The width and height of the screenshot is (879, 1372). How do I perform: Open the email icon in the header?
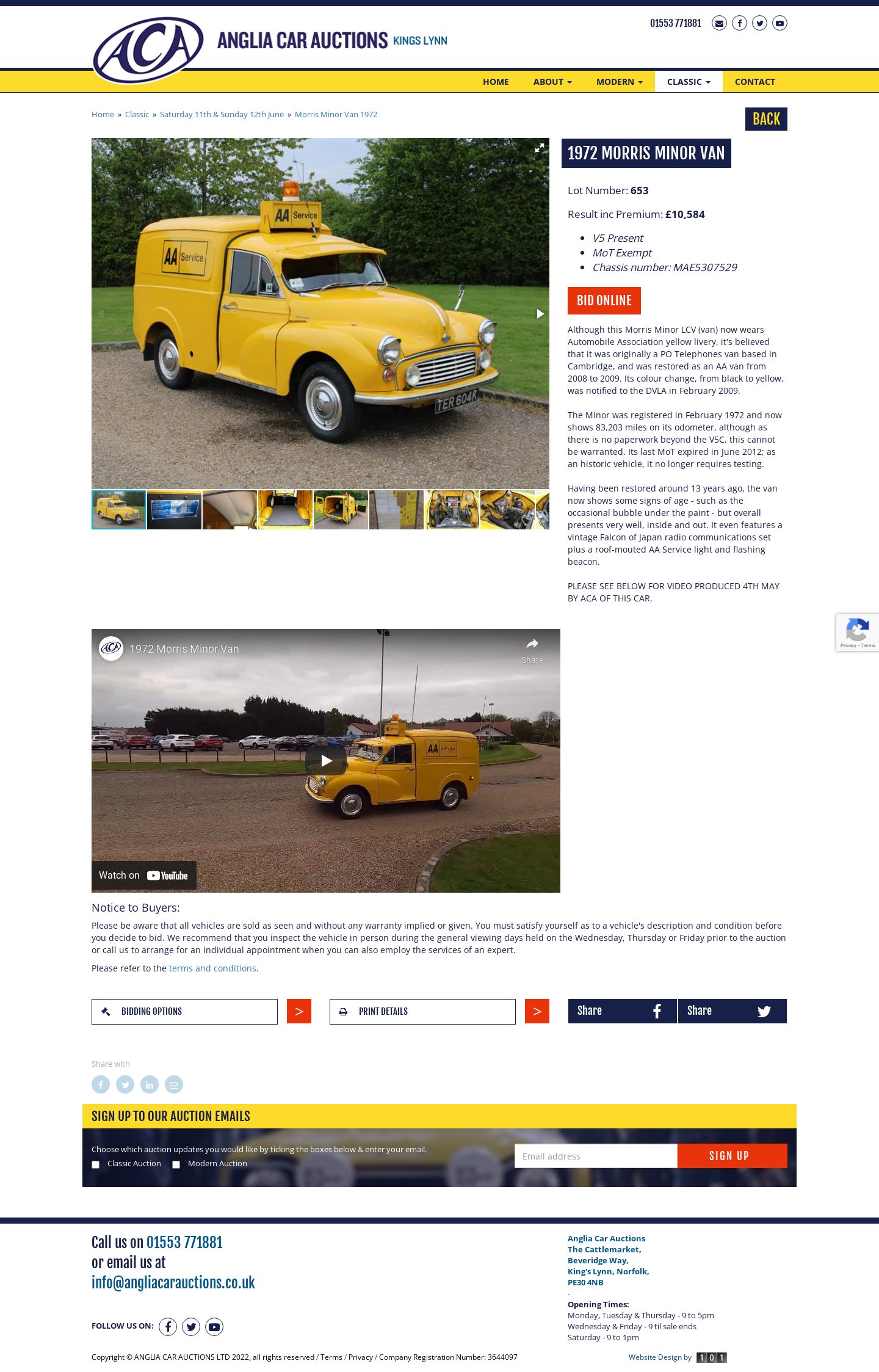(x=719, y=23)
